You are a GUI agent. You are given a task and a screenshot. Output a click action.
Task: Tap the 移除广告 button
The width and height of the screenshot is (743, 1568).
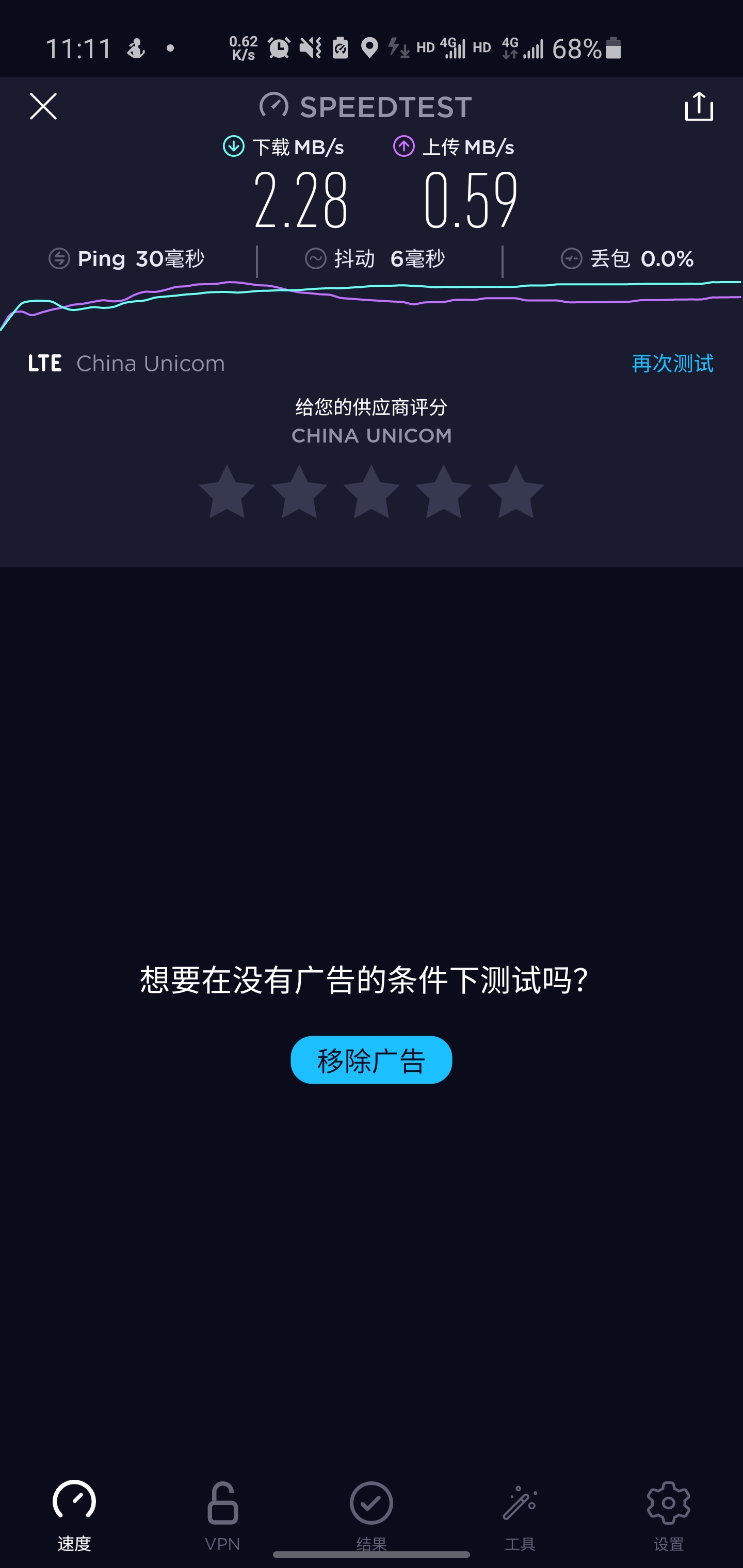click(x=371, y=1060)
